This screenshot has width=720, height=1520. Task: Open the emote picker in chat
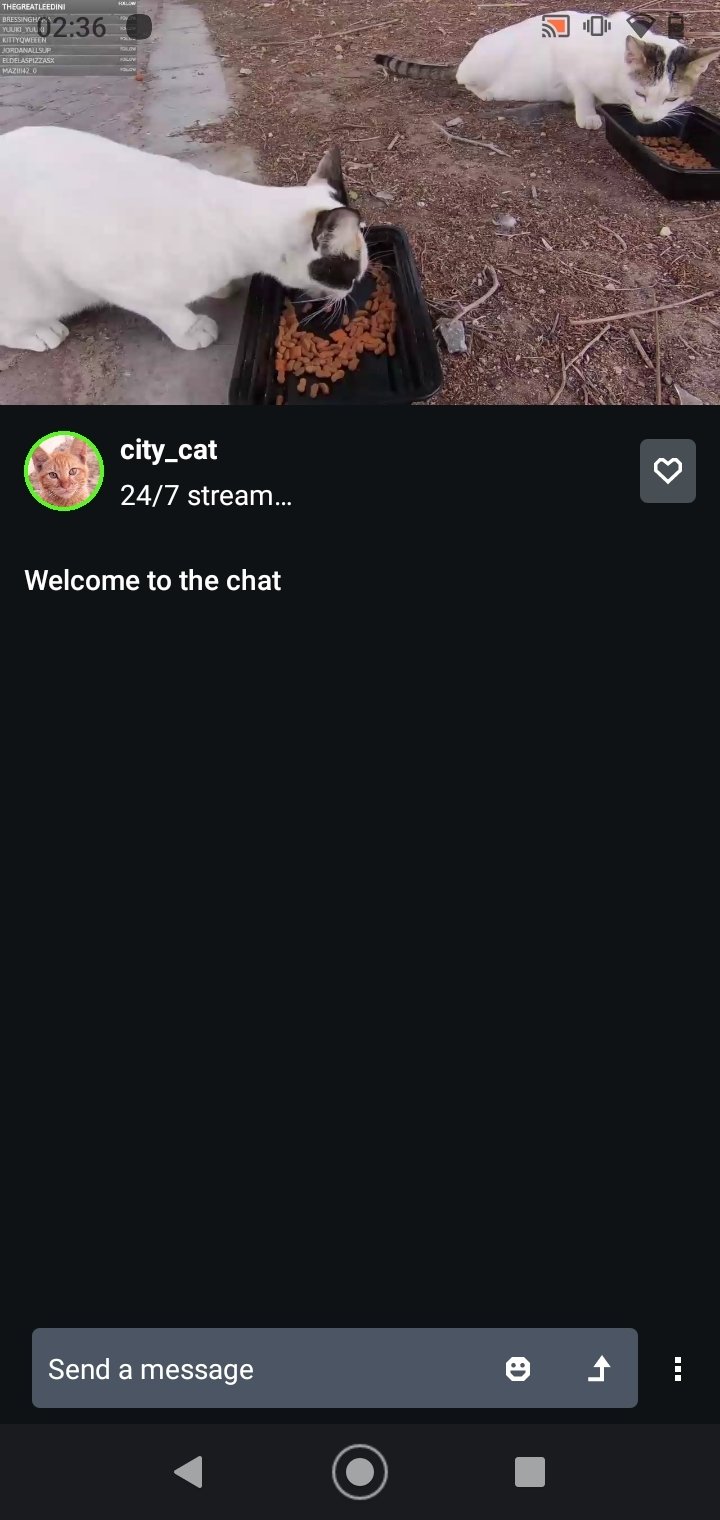(x=517, y=1369)
